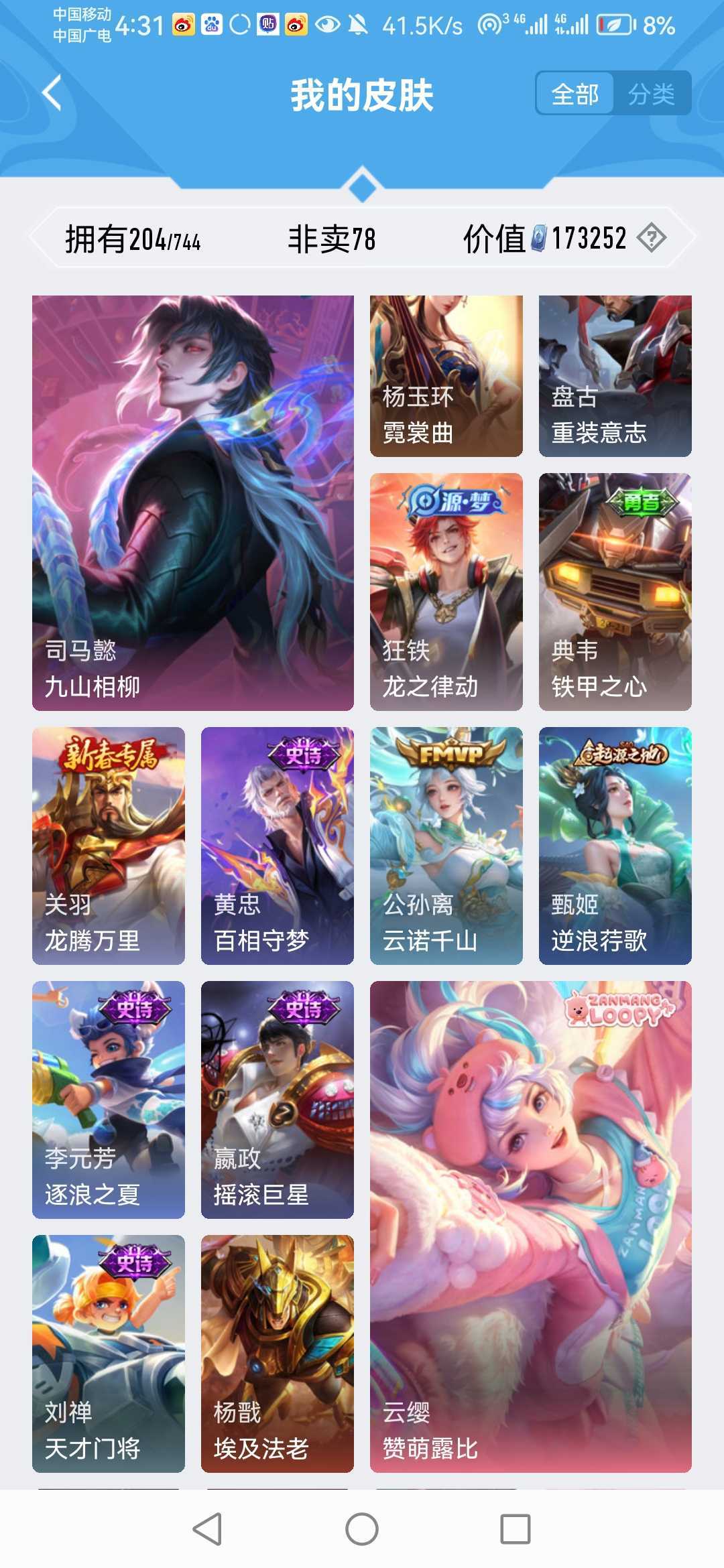Open 嬴政 摇滚巨星 skin card
724x1568 pixels.
277,1099
